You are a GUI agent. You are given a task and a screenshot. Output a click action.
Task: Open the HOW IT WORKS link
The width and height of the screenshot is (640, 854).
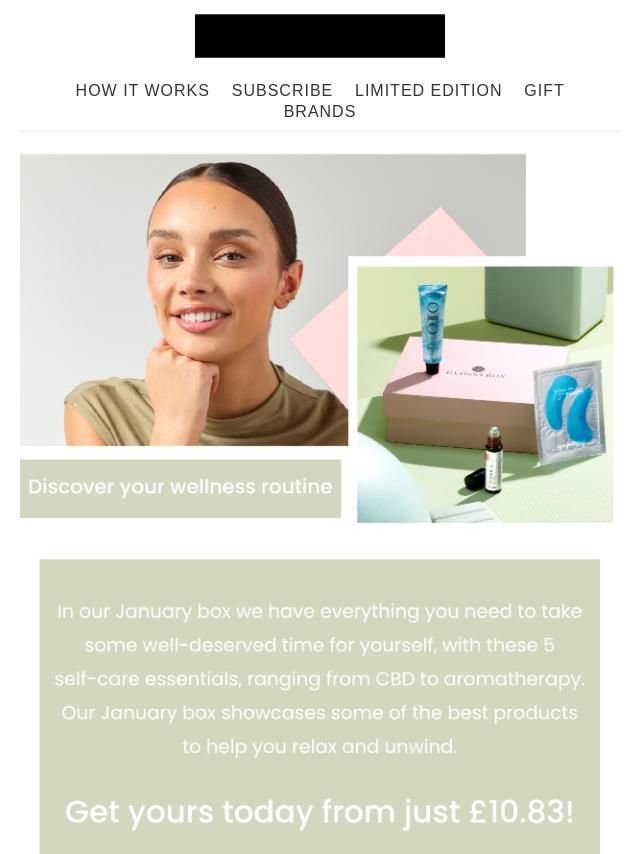tap(142, 91)
